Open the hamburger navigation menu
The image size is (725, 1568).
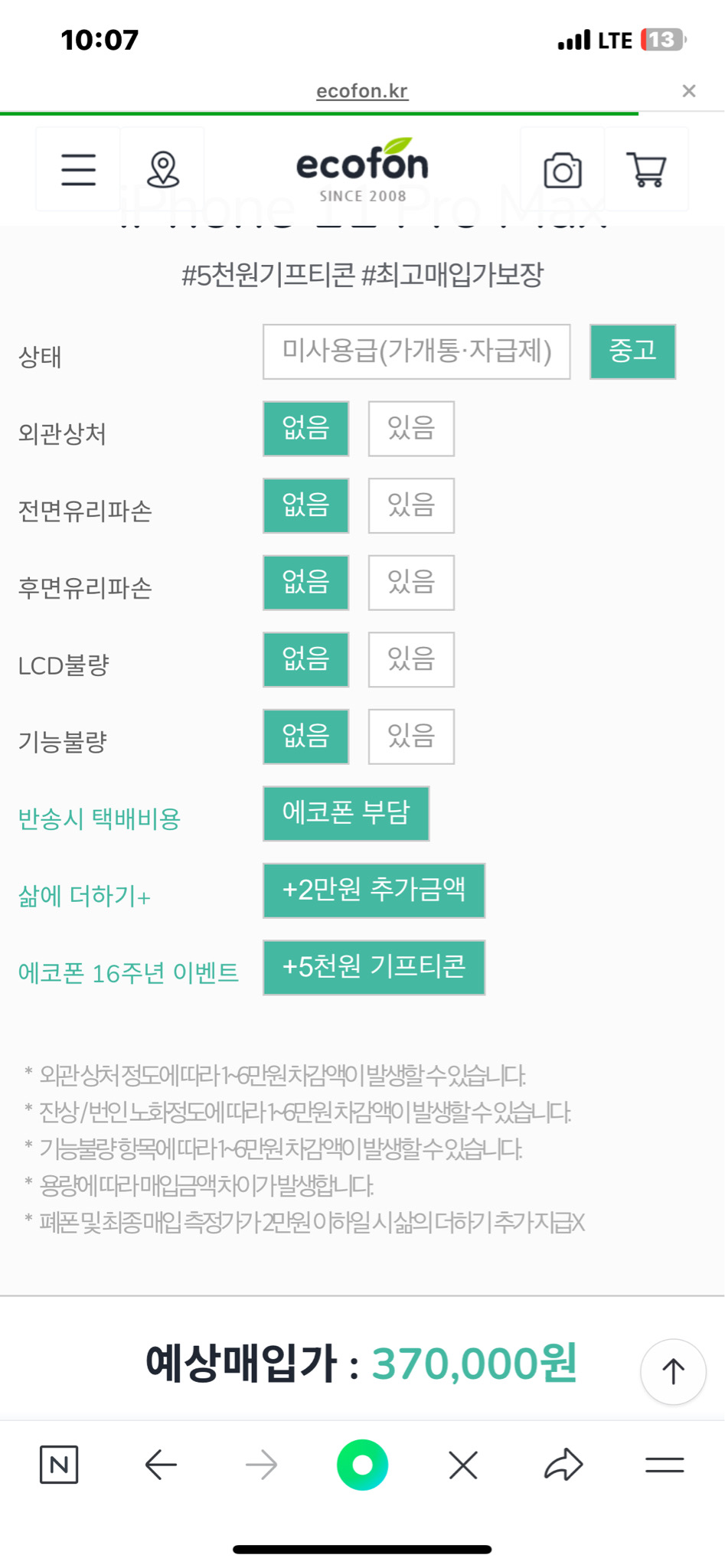click(77, 169)
